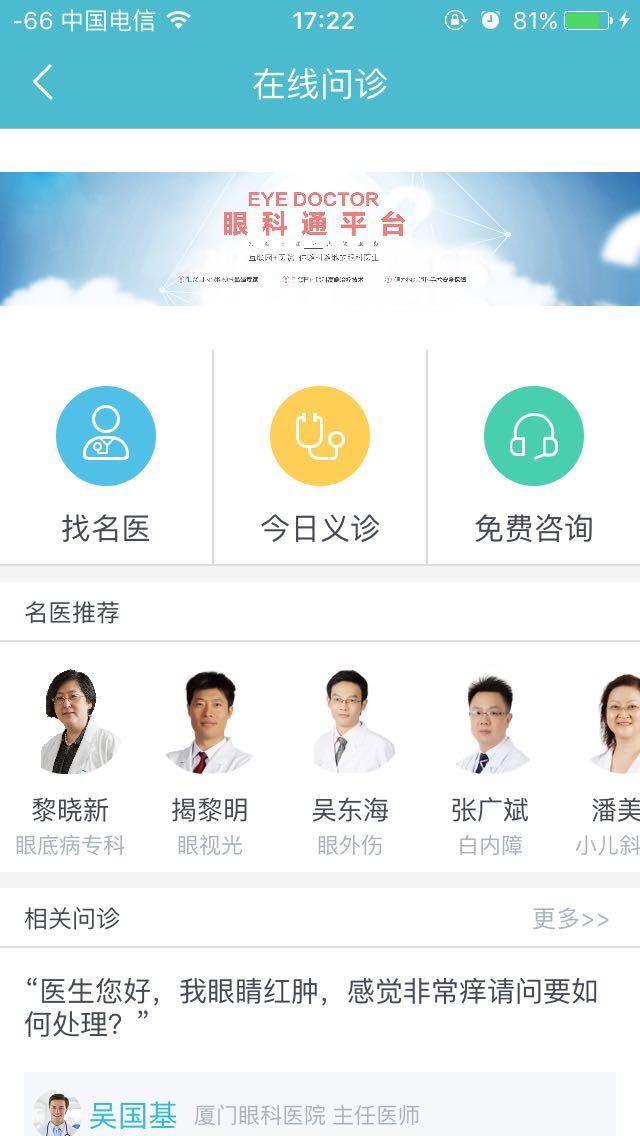Select the partially visible doctor 潘美

[614, 762]
